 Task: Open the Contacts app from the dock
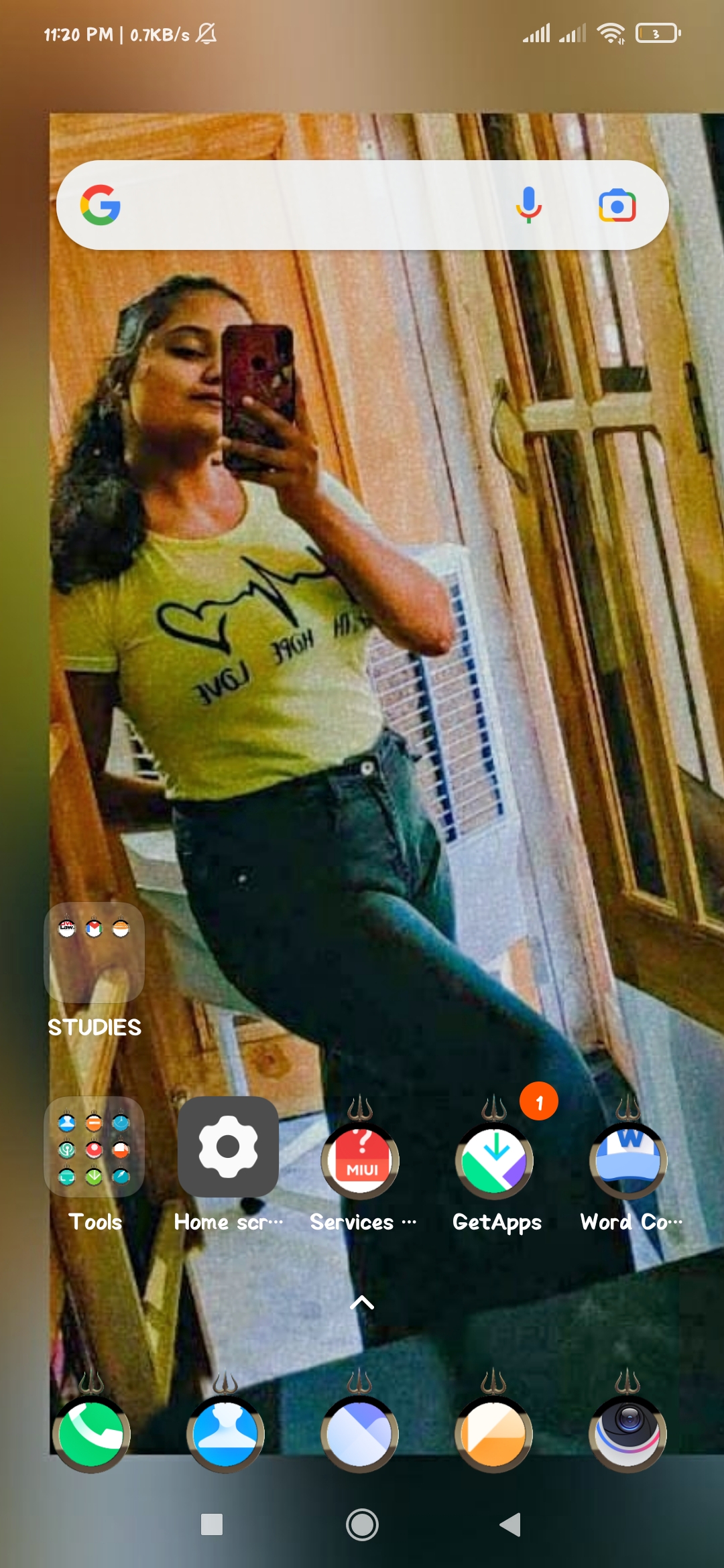coord(225,1434)
